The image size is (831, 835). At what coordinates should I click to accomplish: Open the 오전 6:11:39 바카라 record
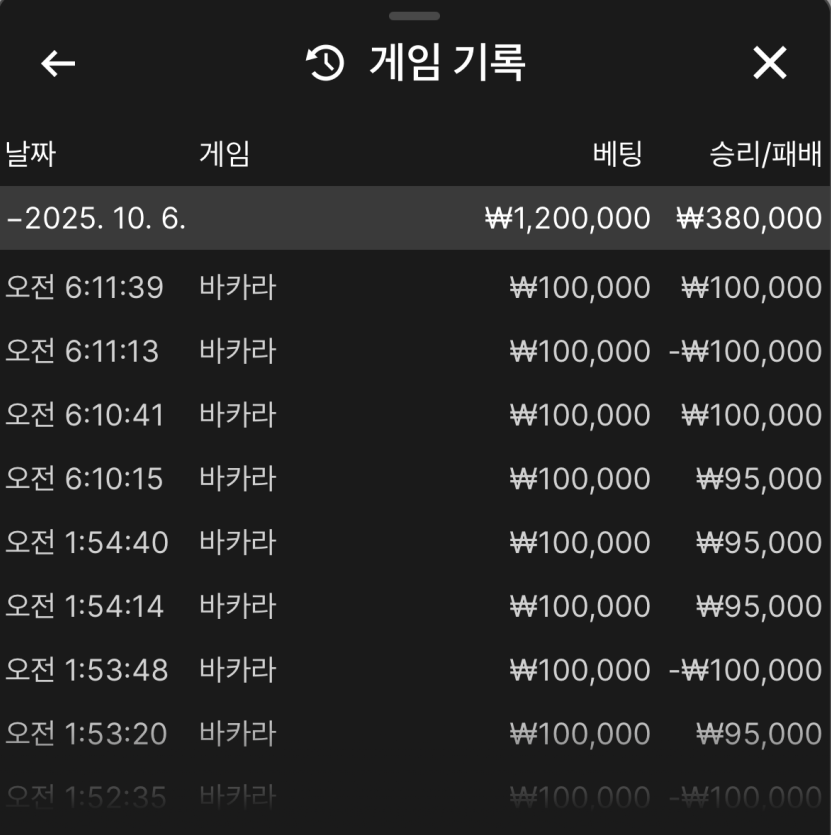(415, 288)
